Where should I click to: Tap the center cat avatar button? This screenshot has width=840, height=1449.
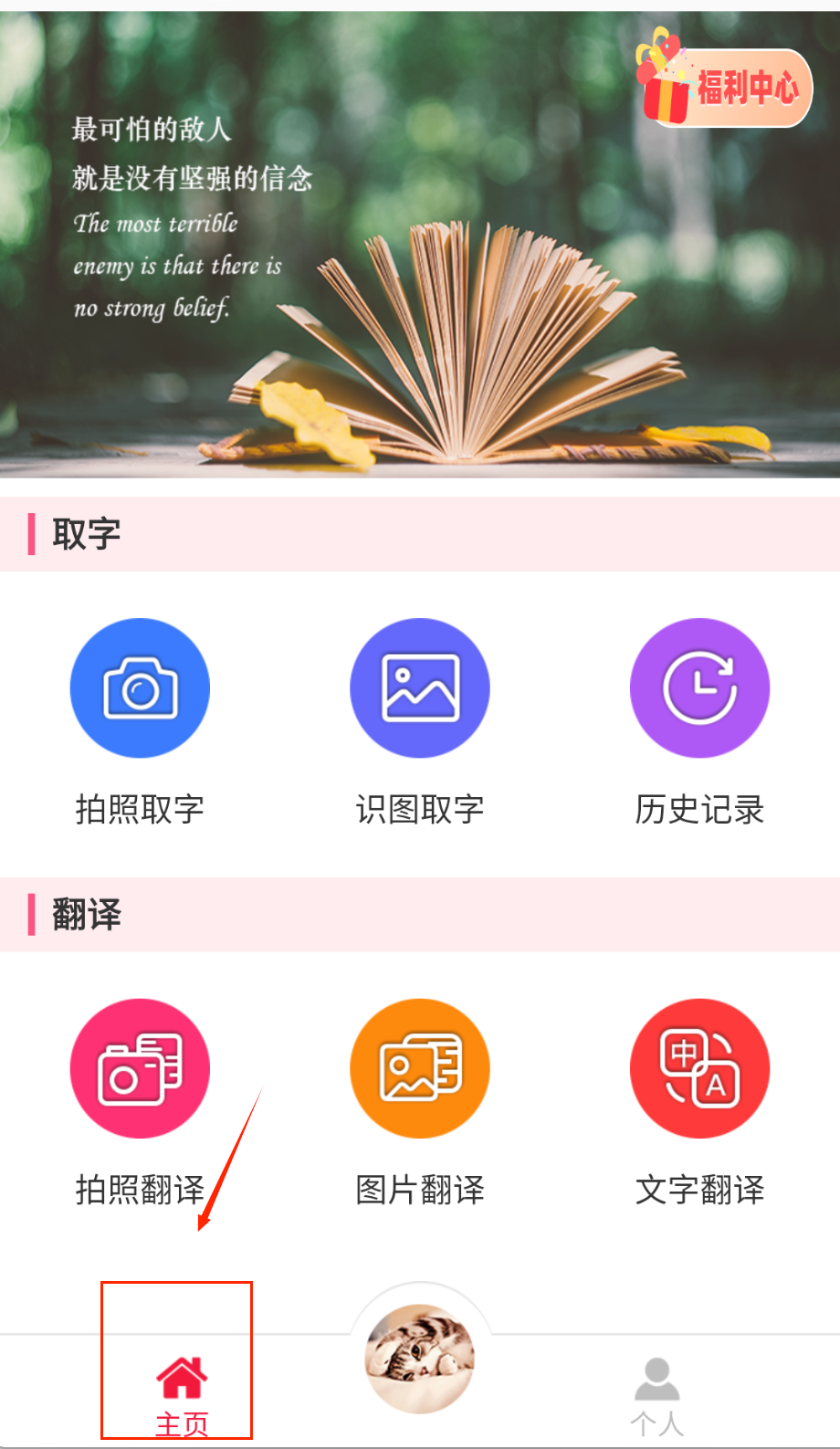click(420, 1358)
